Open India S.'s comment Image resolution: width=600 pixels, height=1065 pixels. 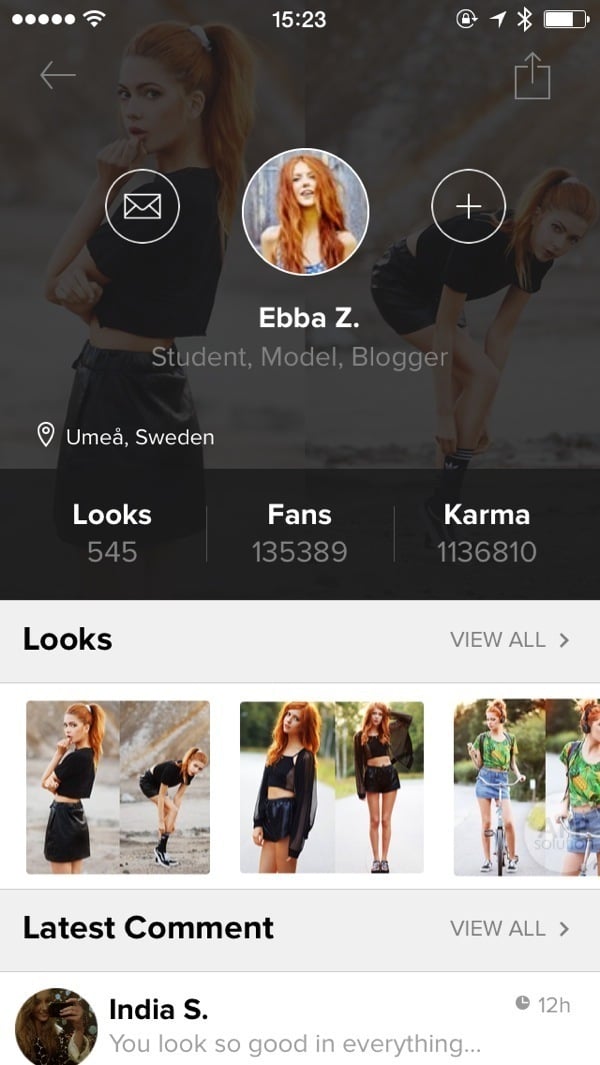pos(300,1024)
